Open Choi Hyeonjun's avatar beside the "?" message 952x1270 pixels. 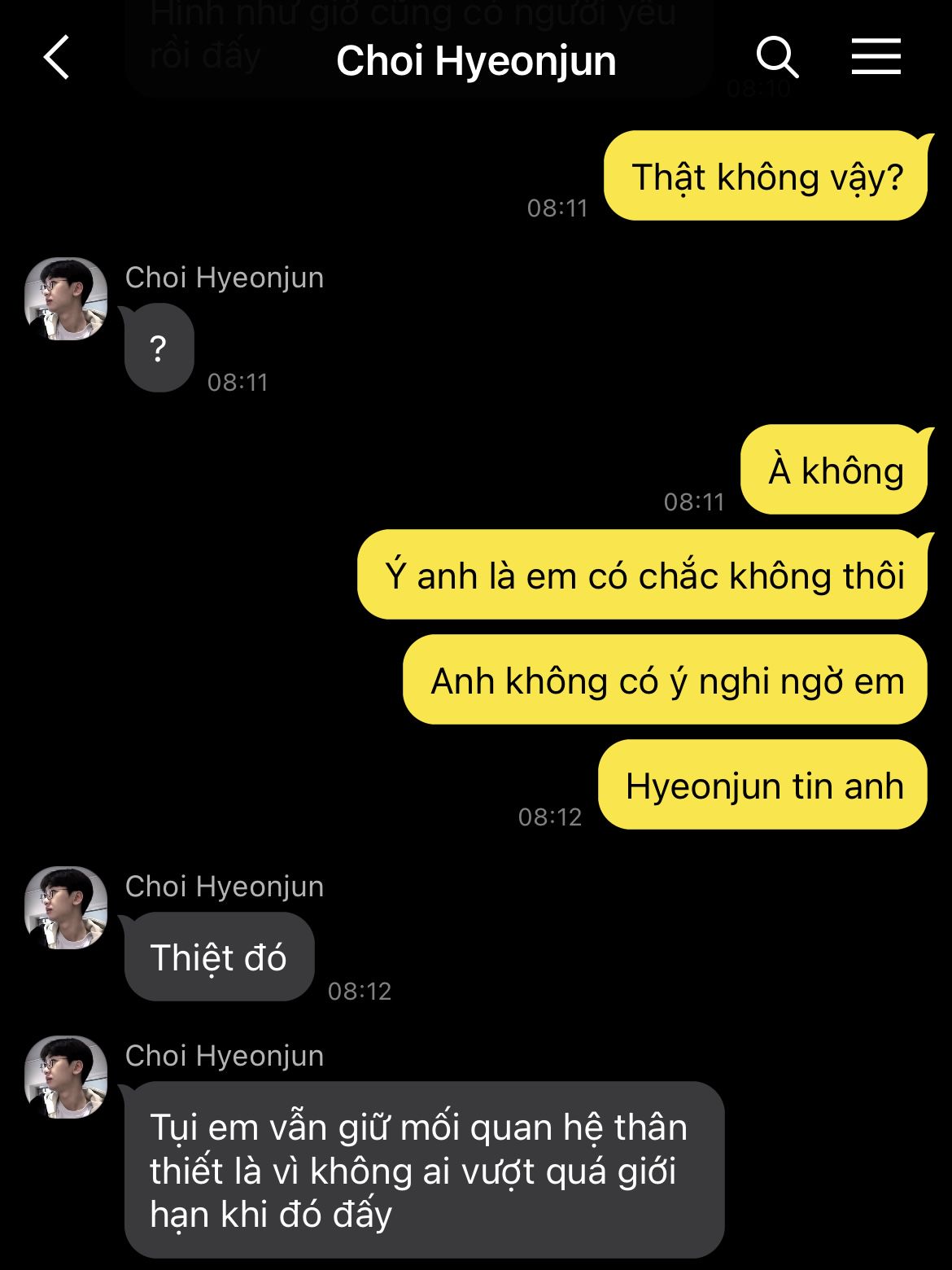(x=66, y=299)
